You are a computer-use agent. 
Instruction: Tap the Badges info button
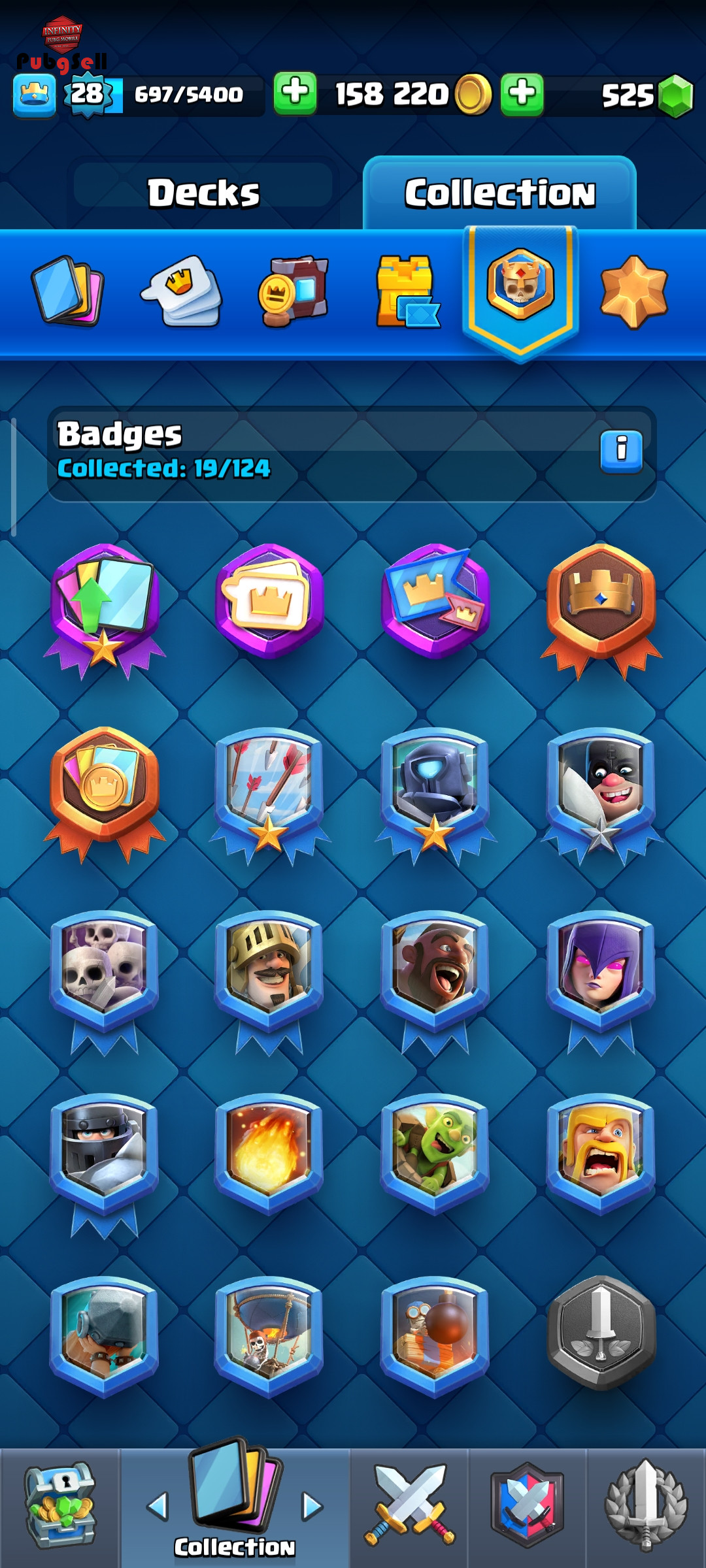pyautogui.click(x=621, y=451)
